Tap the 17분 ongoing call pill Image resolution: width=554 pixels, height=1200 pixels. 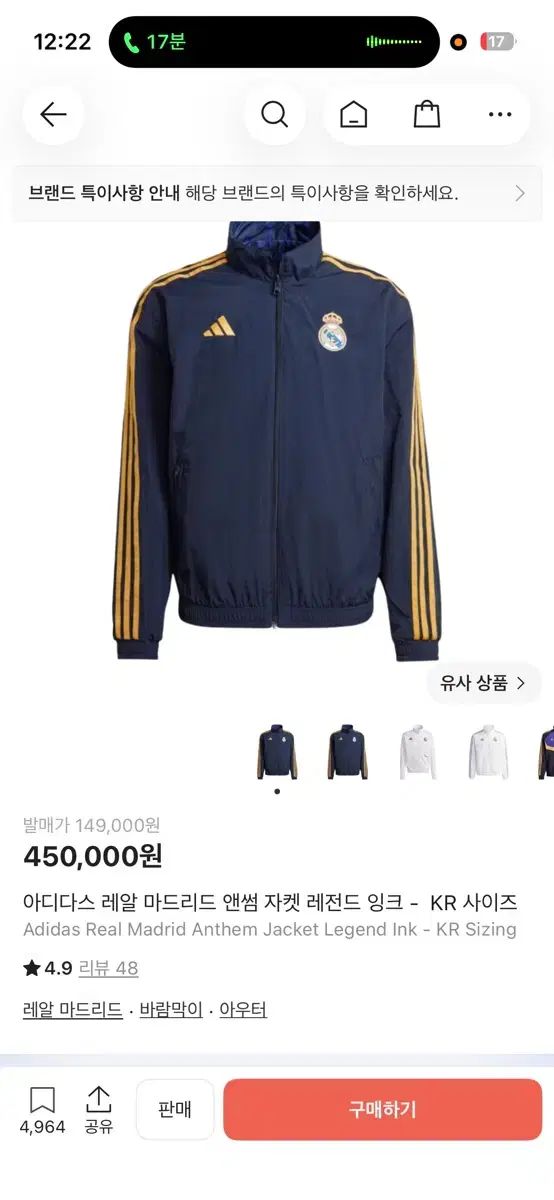click(x=274, y=42)
